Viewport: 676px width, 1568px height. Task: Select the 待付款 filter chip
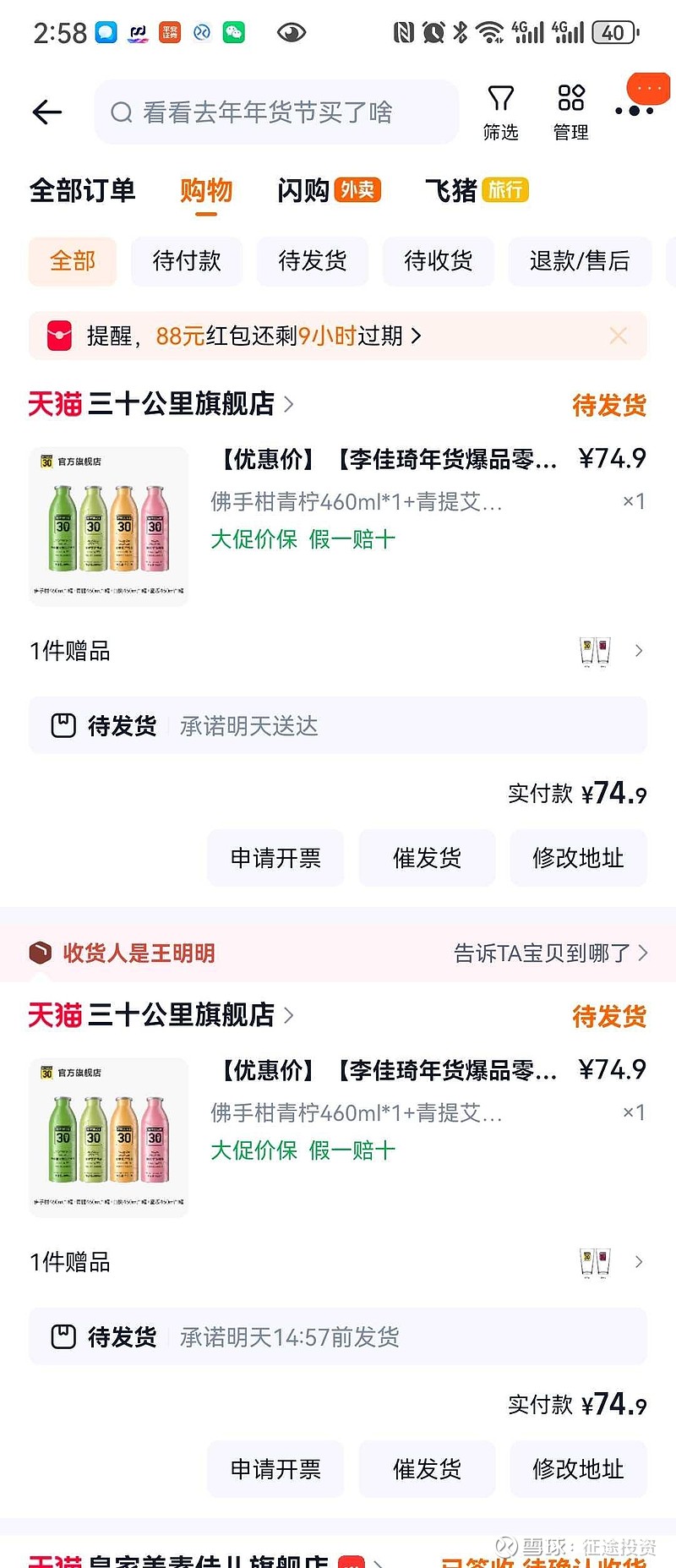187,261
